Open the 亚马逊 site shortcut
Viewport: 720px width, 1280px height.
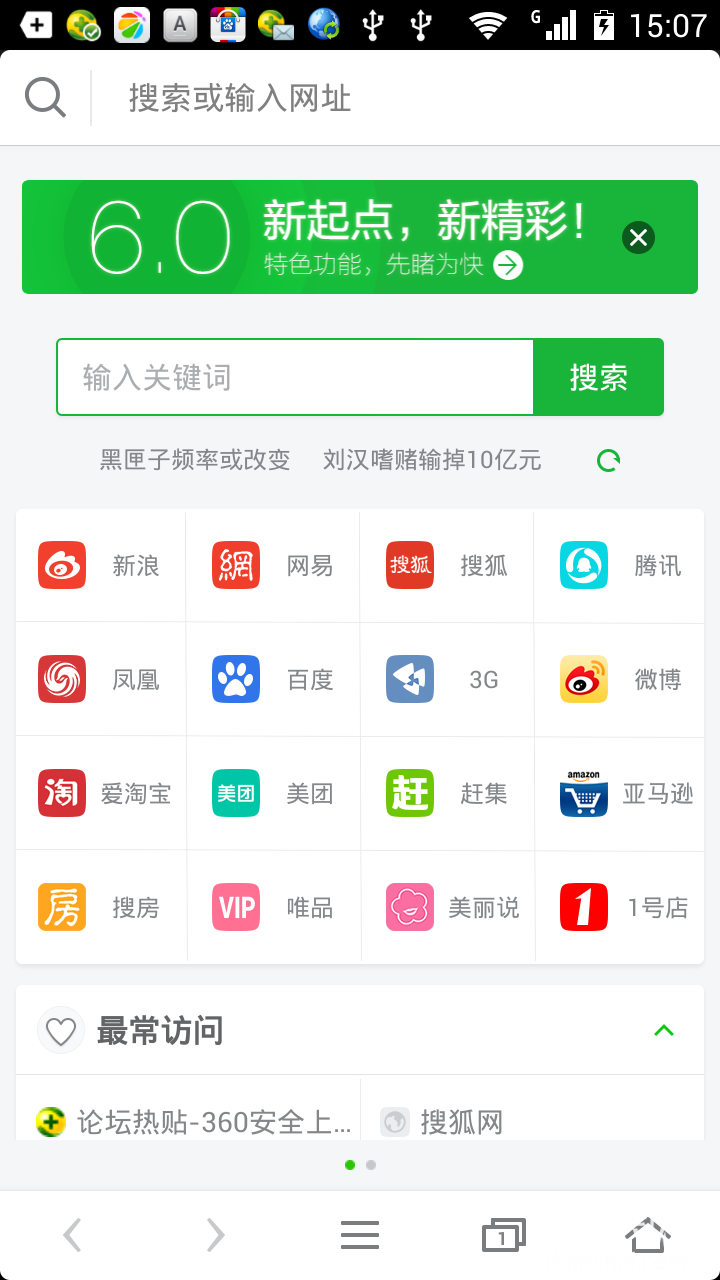pyautogui.click(x=620, y=794)
